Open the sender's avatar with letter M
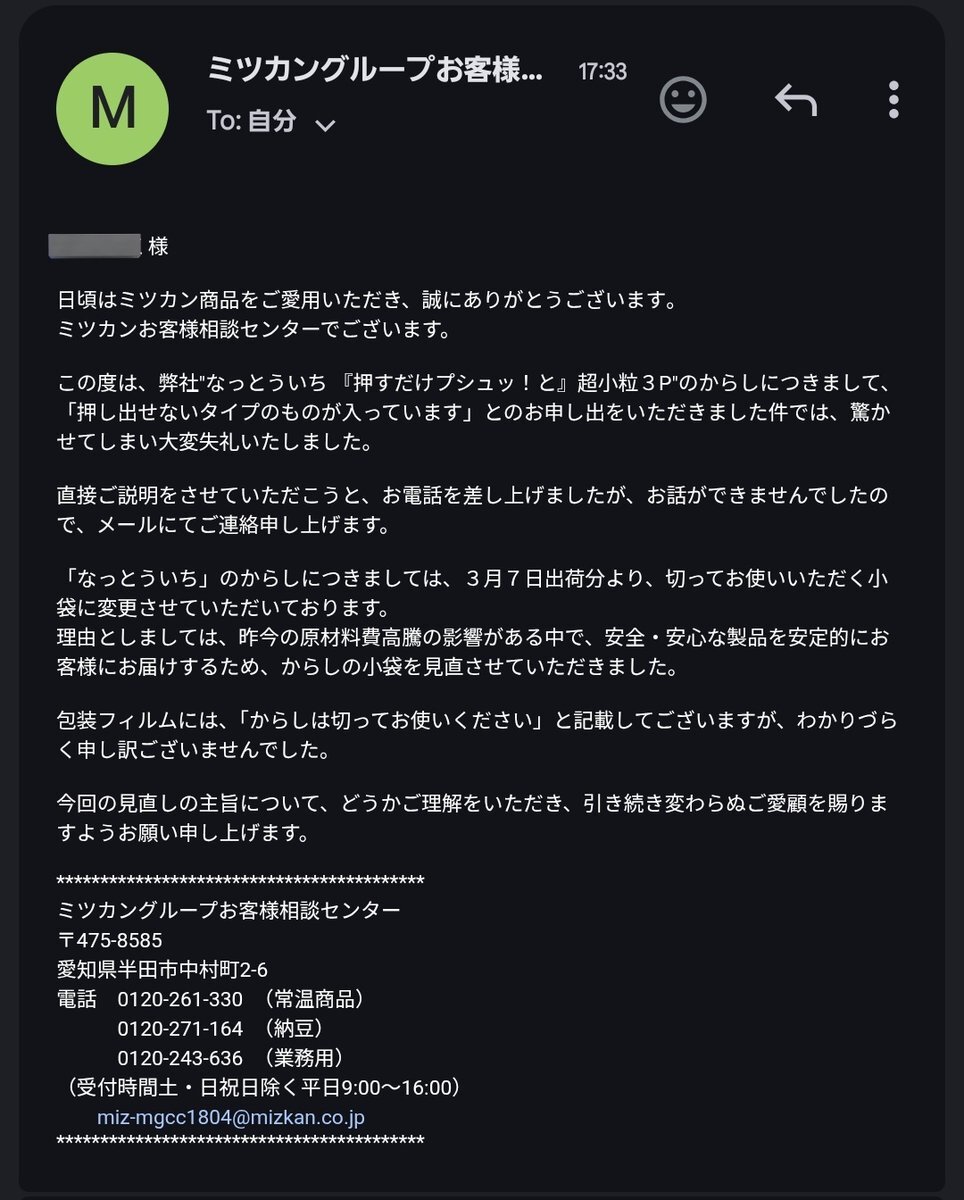Viewport: 964px width, 1200px height. (x=113, y=109)
